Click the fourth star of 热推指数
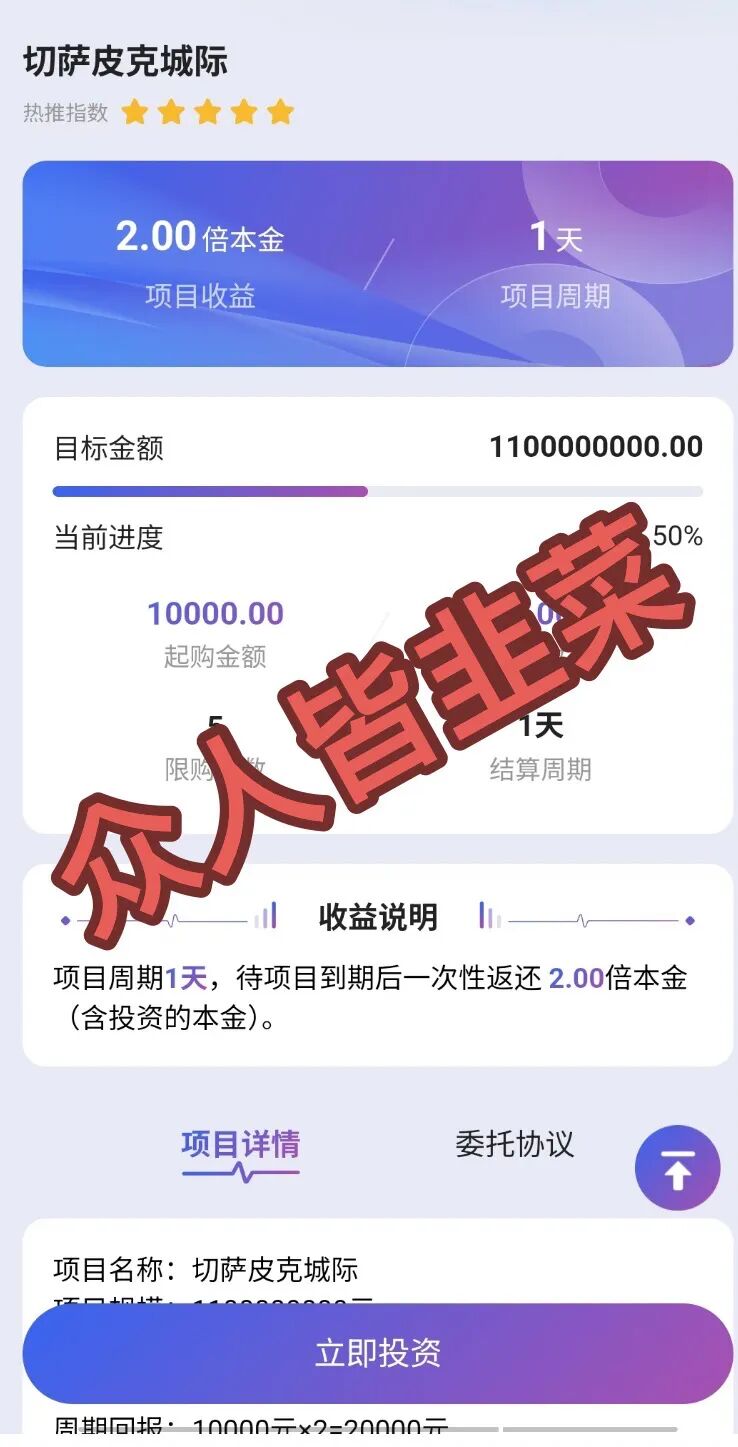738x1447 pixels. pyautogui.click(x=244, y=112)
